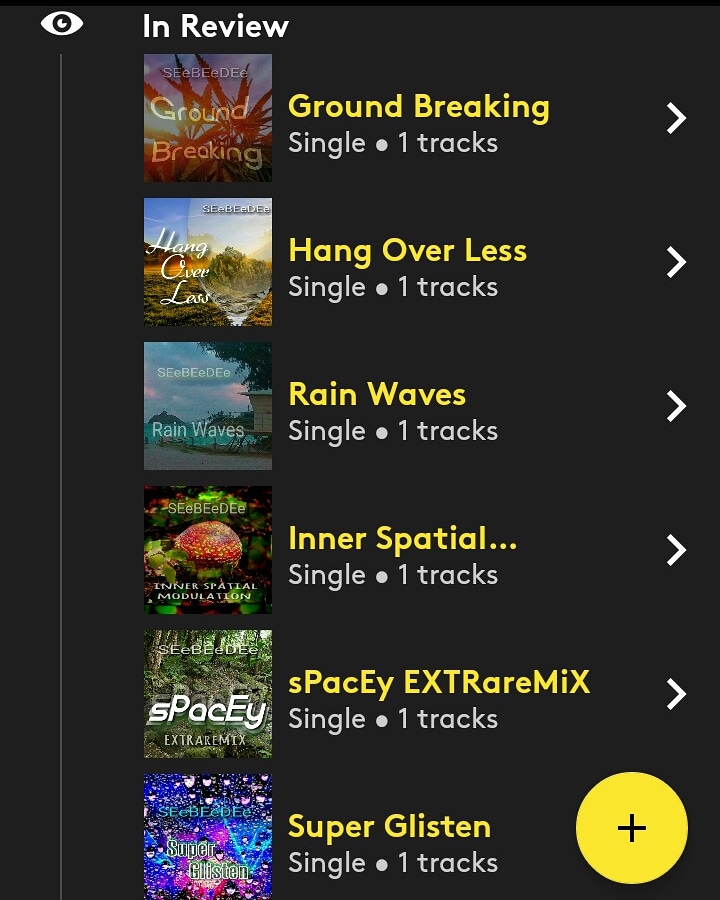Open the Hang Over Less release
Image resolution: width=720 pixels, height=900 pixels.
tap(407, 250)
